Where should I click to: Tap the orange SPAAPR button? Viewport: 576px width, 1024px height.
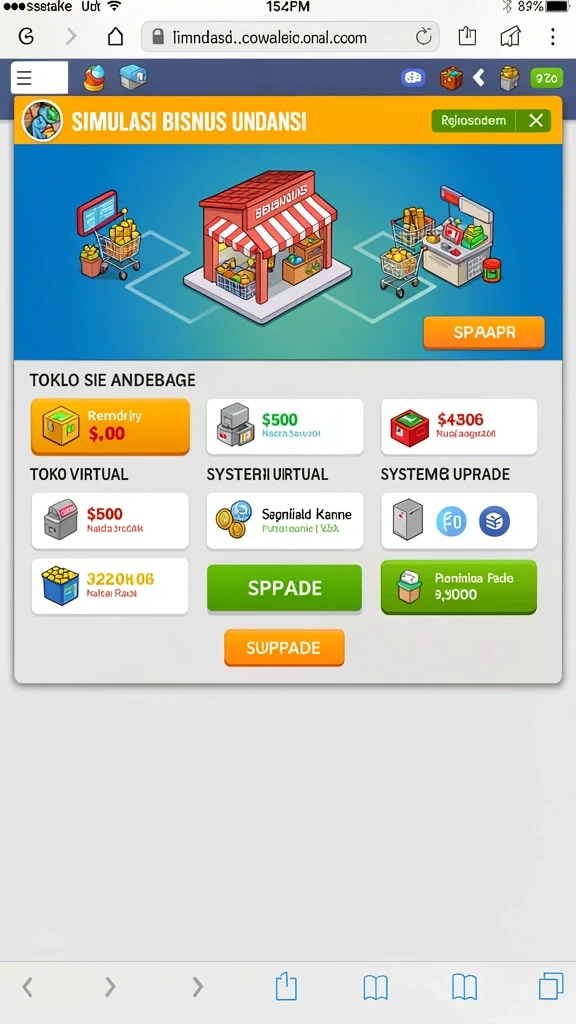pos(483,332)
